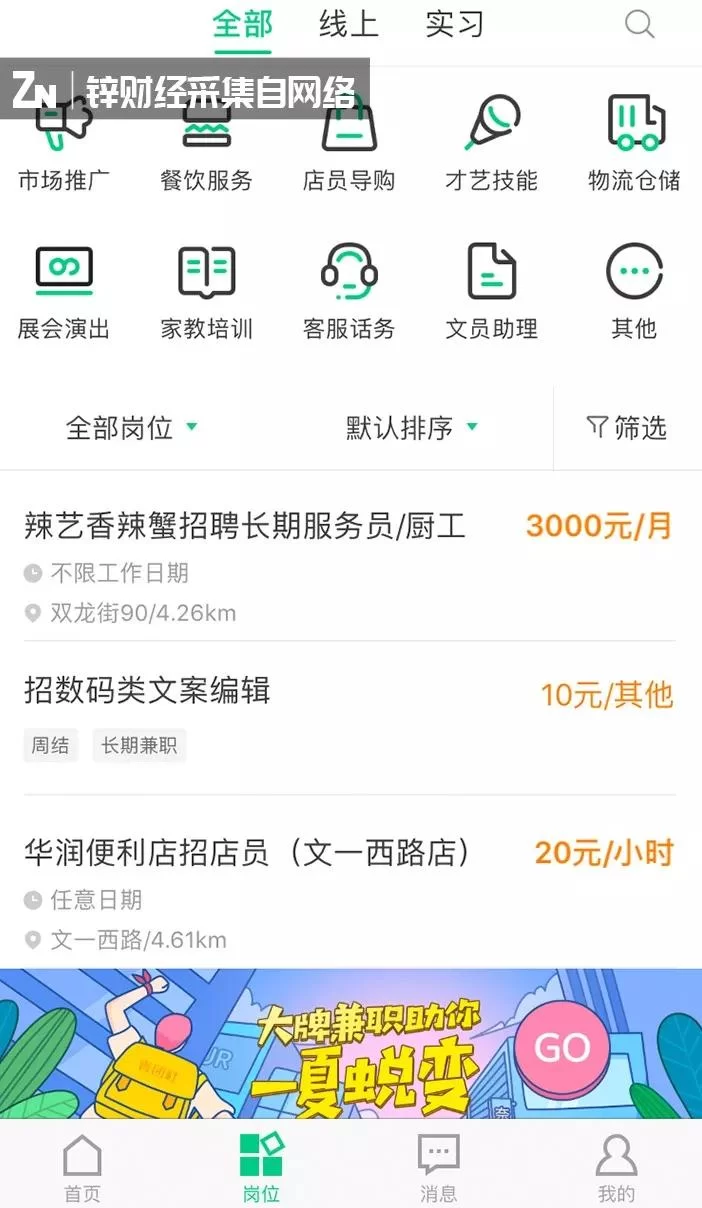
Task: Open the 客服话务 category
Action: pos(349,292)
